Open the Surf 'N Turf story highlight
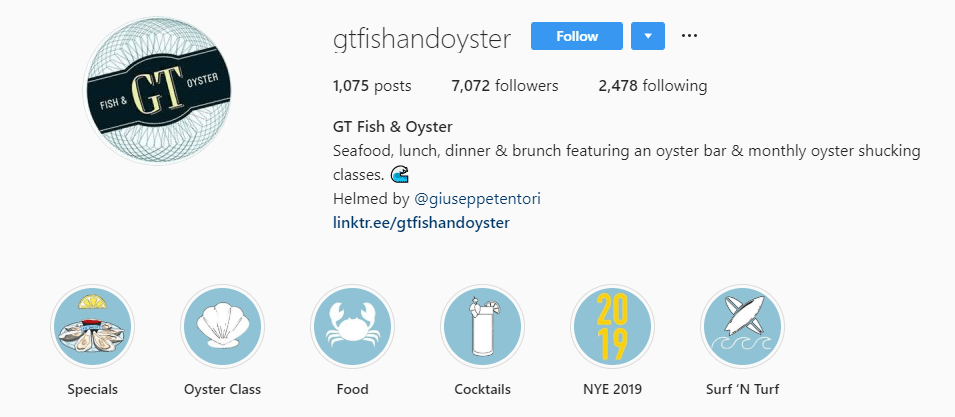Viewport: 955px width, 417px height. coord(742,327)
